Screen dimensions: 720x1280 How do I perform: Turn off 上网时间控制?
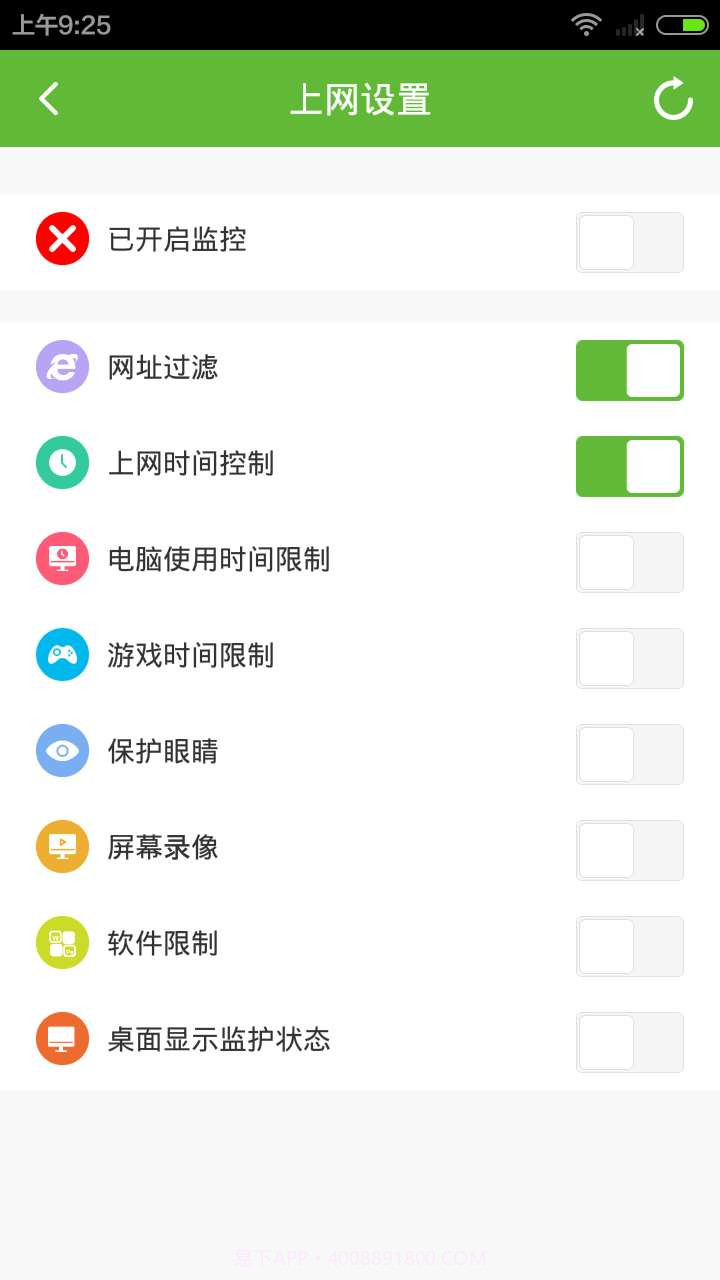pos(629,466)
